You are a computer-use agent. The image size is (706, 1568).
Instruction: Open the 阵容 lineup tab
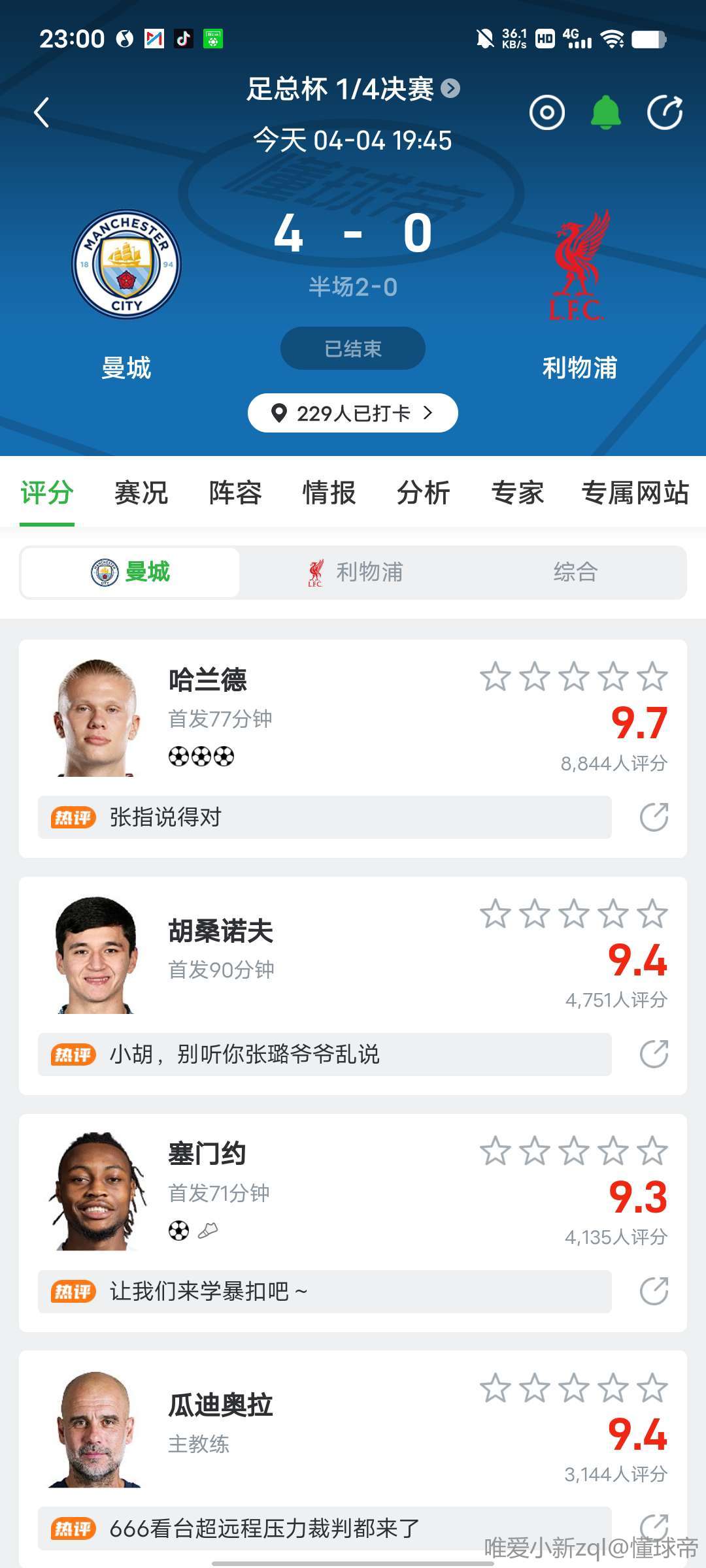pos(235,493)
